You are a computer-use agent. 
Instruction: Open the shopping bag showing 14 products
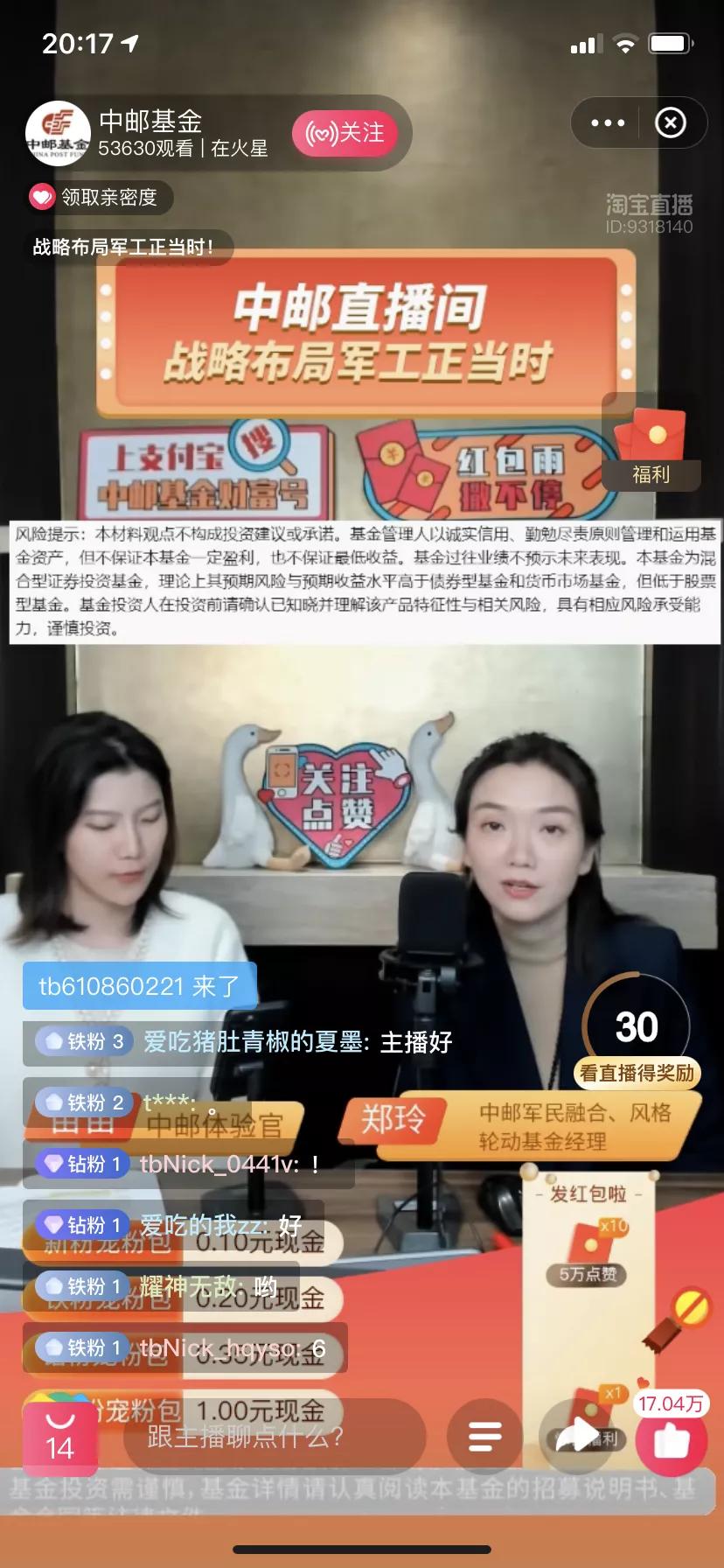tap(58, 1438)
